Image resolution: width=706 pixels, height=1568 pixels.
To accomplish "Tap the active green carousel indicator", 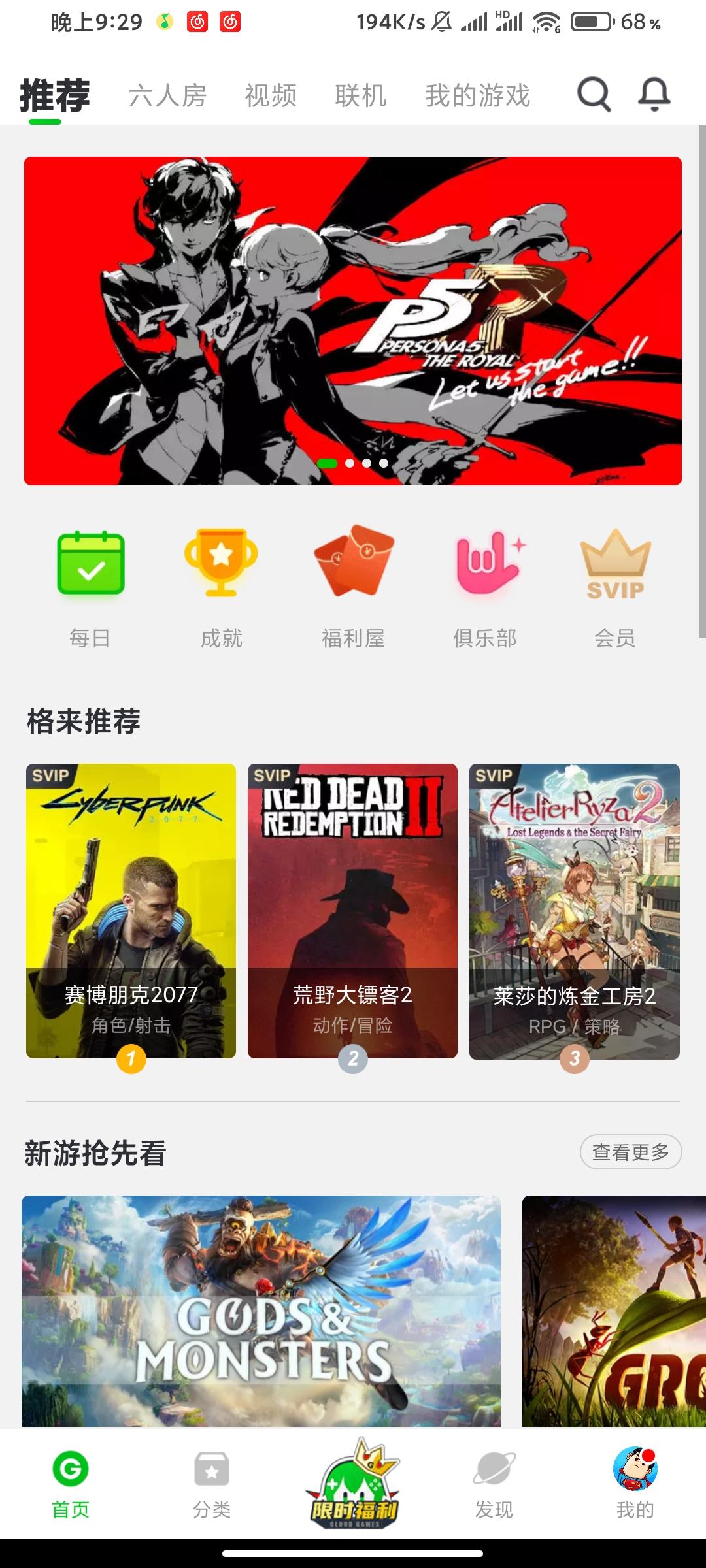I will click(326, 462).
